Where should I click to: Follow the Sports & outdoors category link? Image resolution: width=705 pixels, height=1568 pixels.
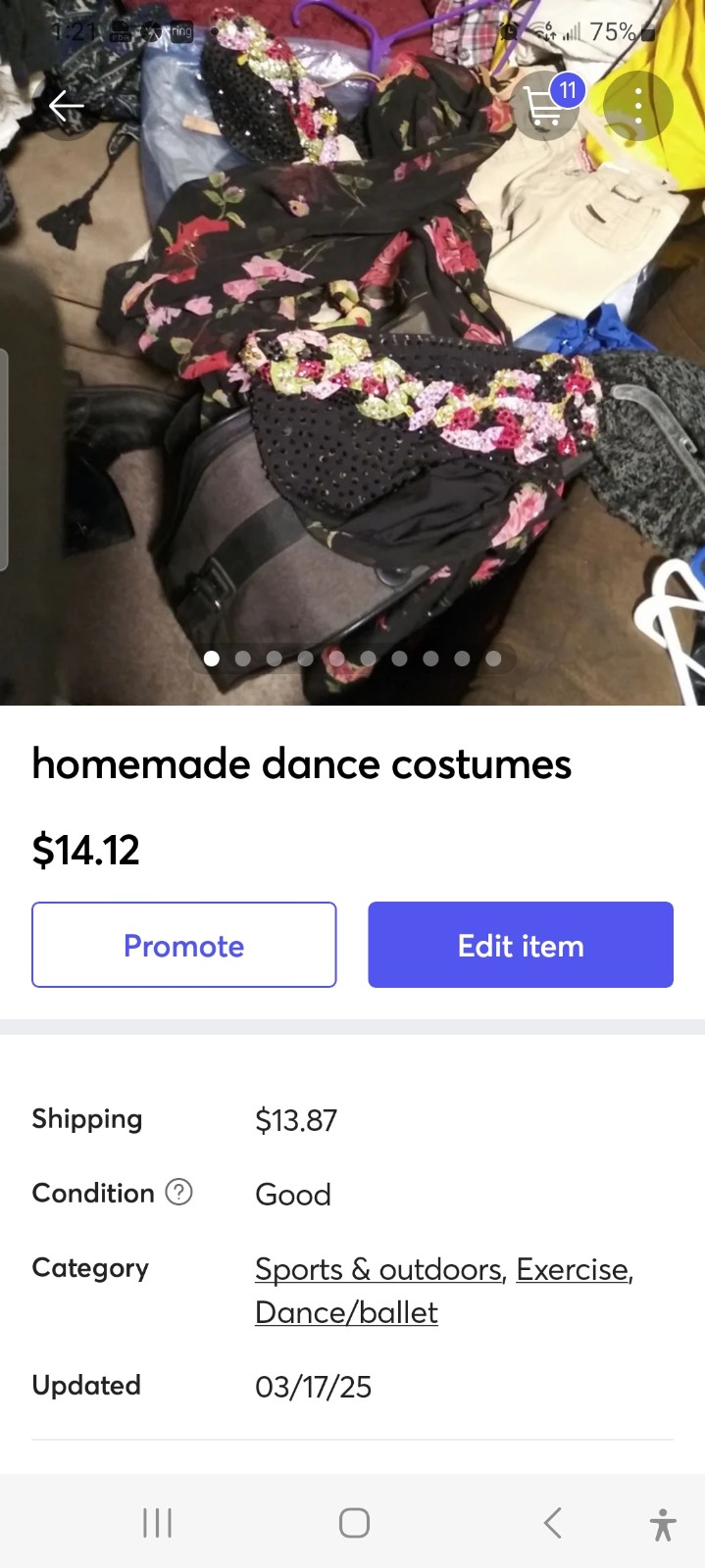click(378, 1269)
